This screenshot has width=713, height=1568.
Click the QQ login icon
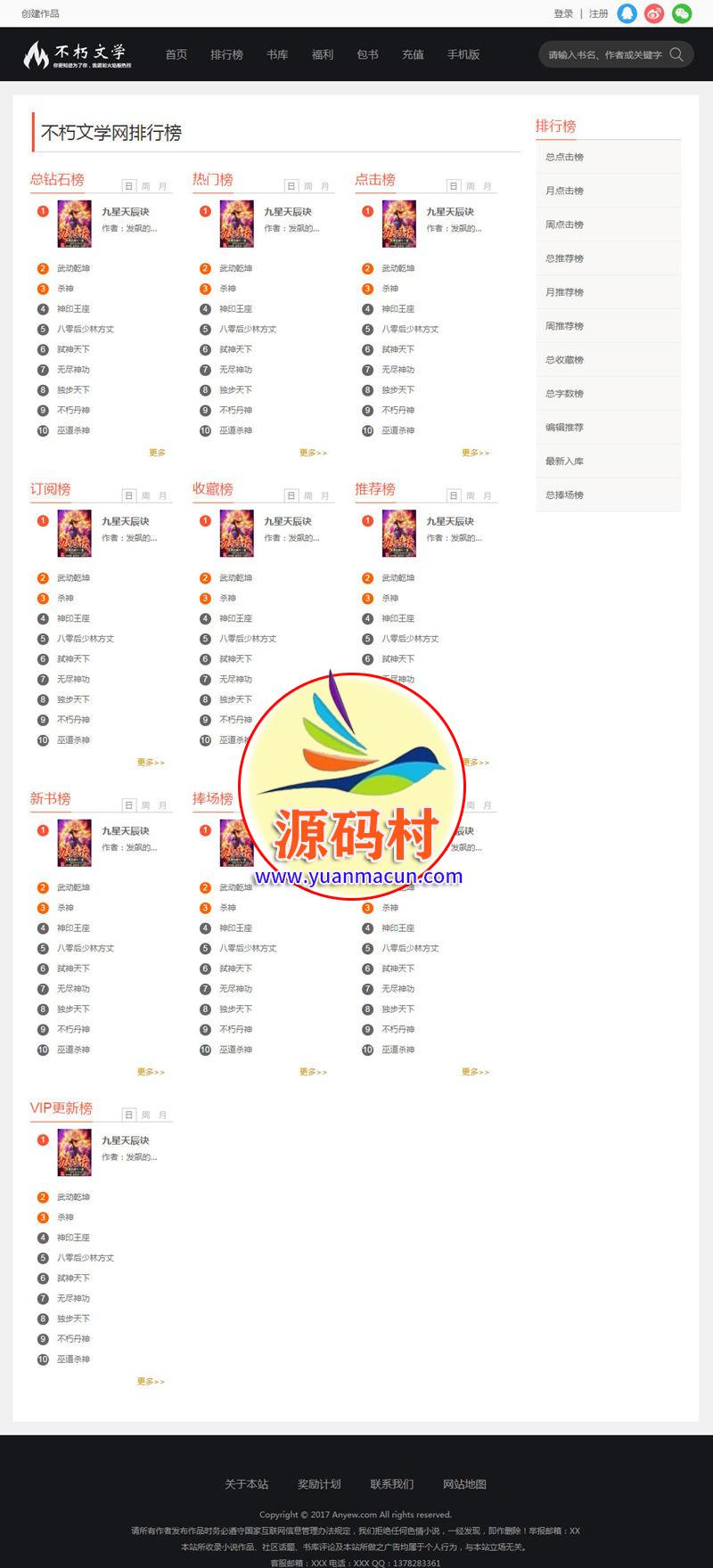point(627,12)
